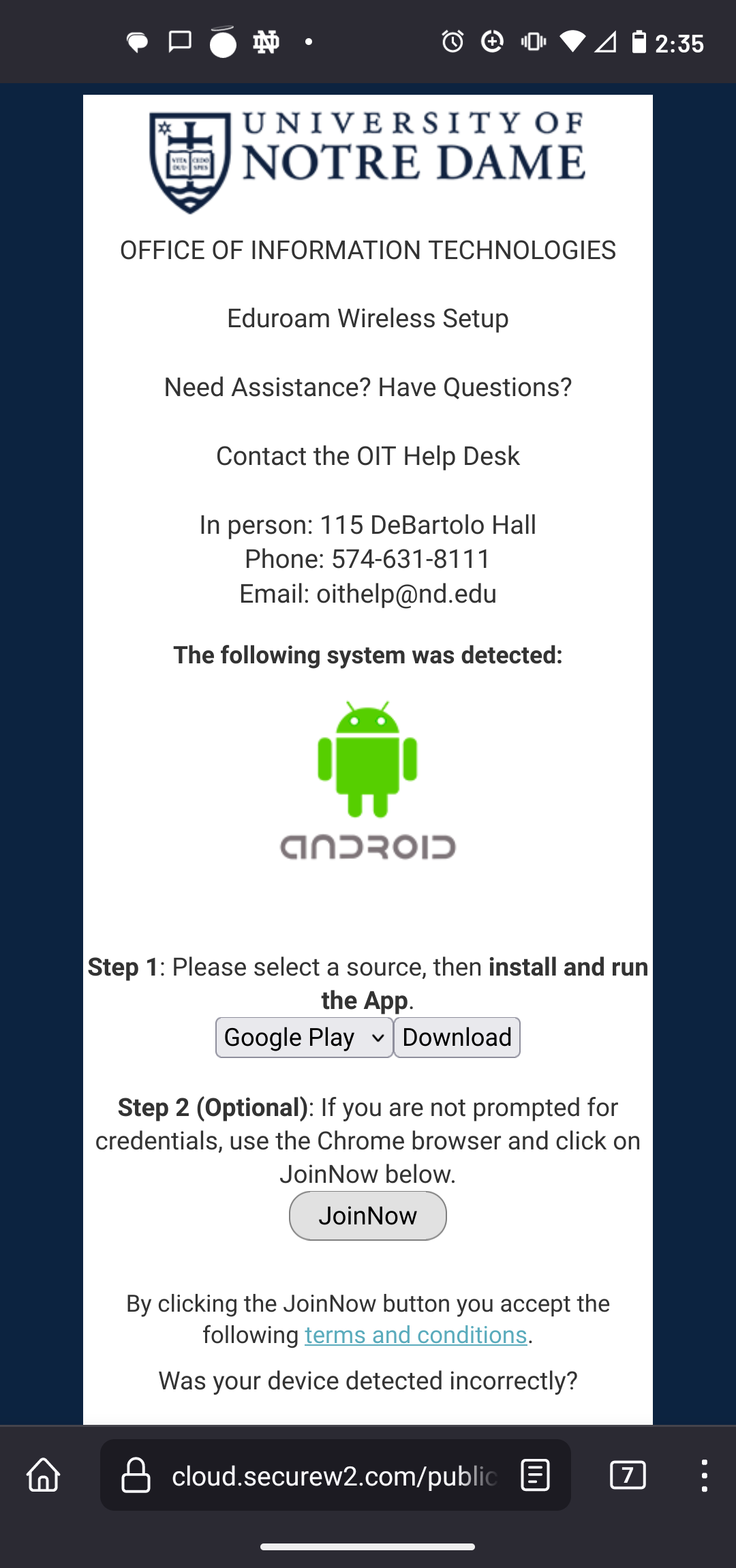The width and height of the screenshot is (736, 1568).
Task: Open the terms and conditions link
Action: pos(416,1335)
